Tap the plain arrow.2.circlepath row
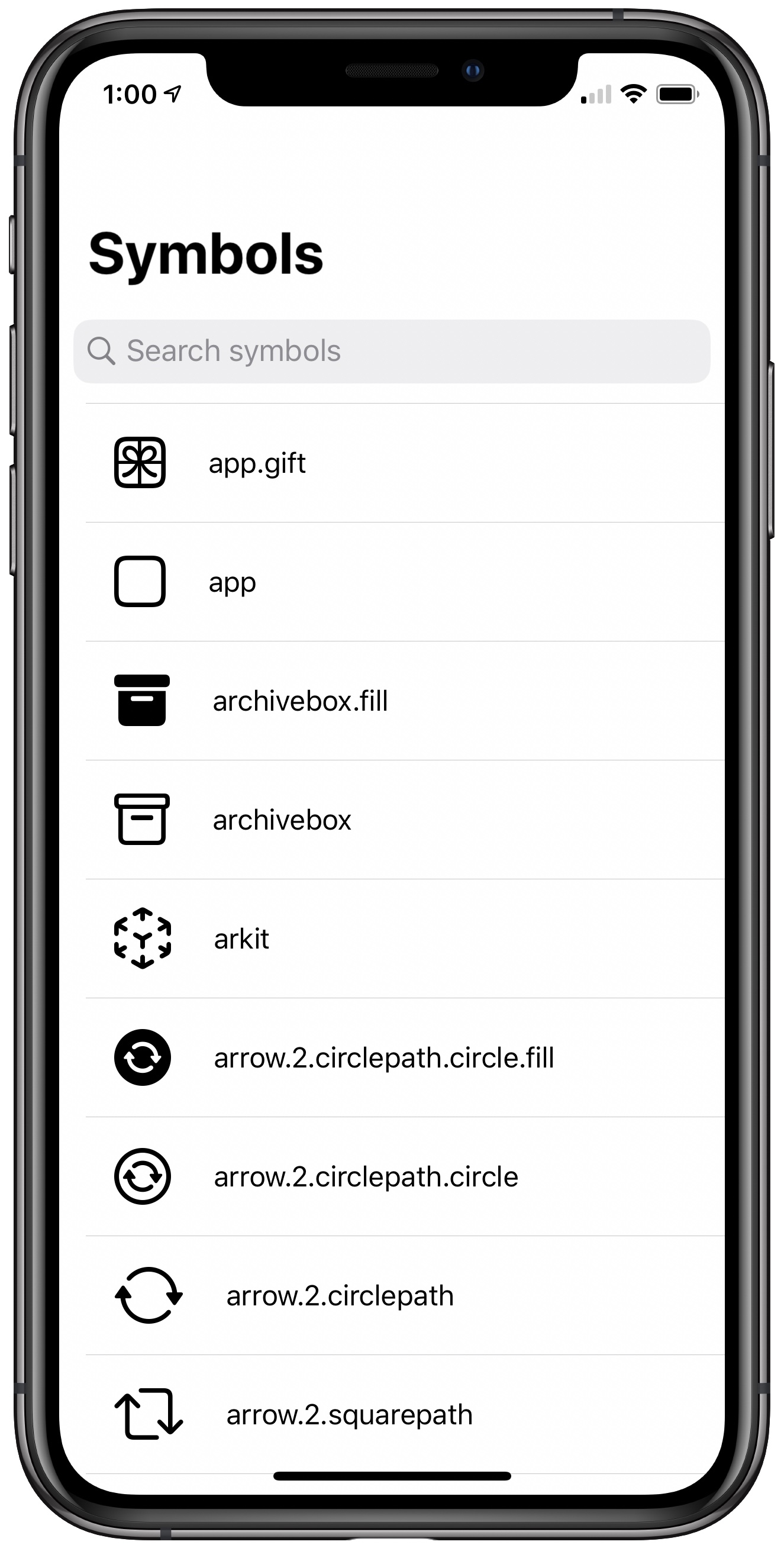Screen dimensions: 784x1548 pyautogui.click(x=392, y=1295)
